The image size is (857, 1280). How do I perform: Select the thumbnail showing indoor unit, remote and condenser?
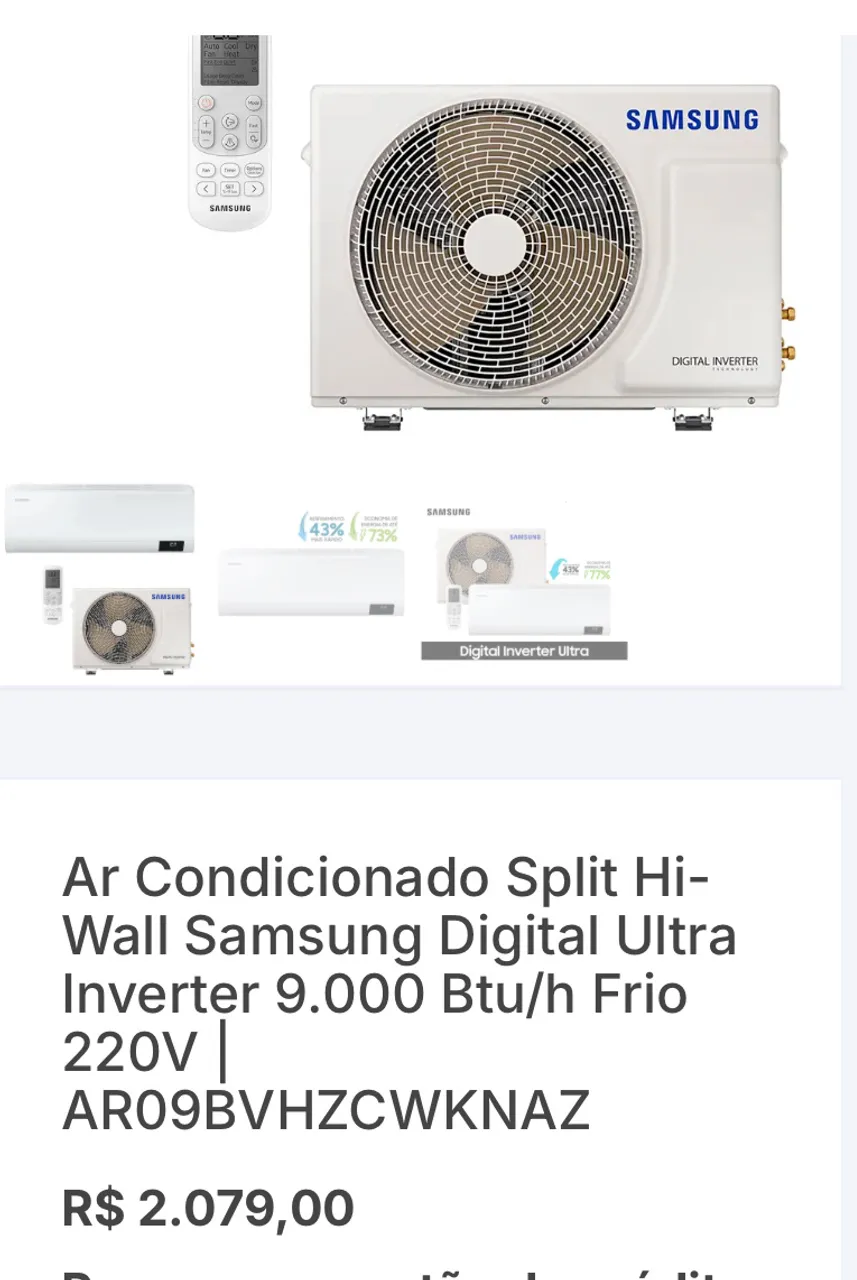[x=100, y=580]
